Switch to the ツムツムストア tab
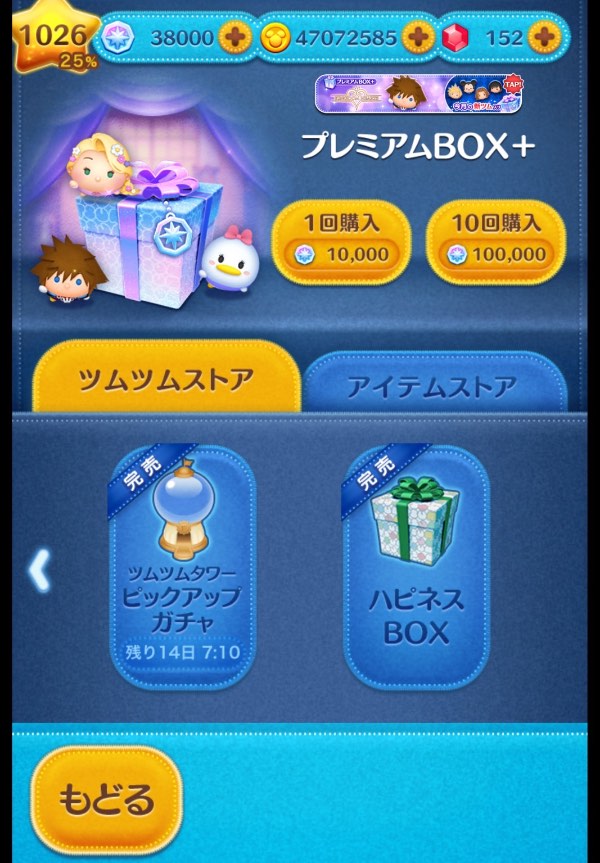600x863 pixels. coord(166,381)
